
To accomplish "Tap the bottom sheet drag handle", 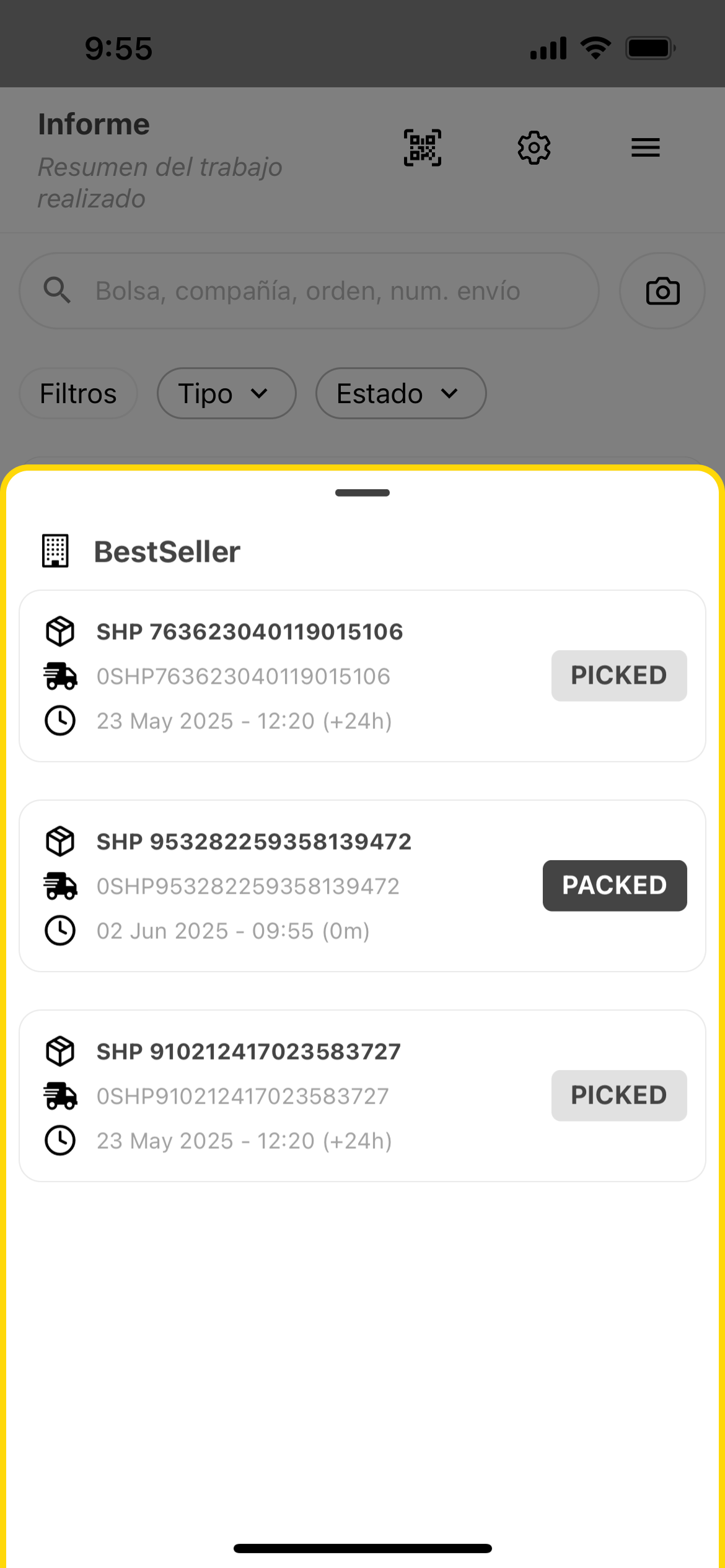I will pyautogui.click(x=362, y=493).
